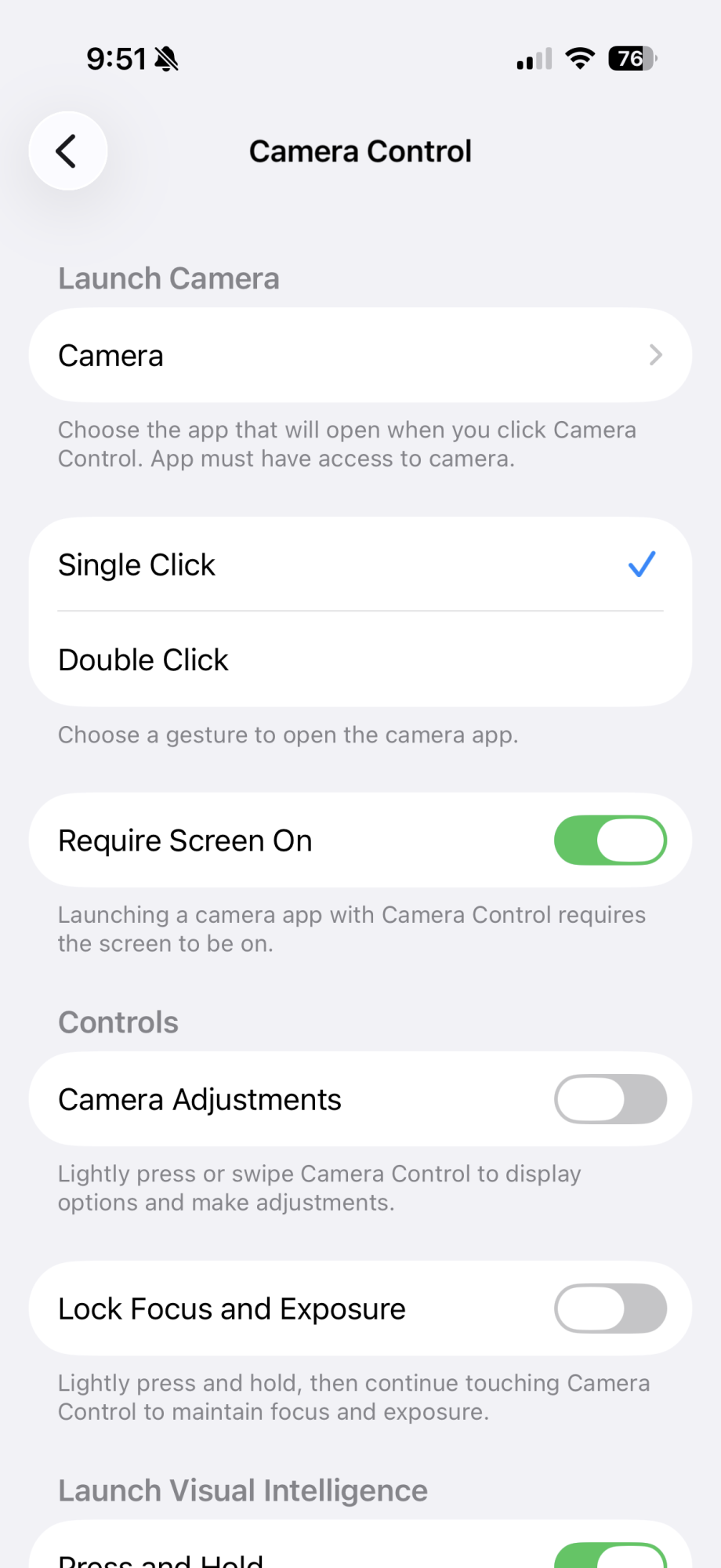
Task: Go back from Camera Control settings
Action: coord(68,151)
